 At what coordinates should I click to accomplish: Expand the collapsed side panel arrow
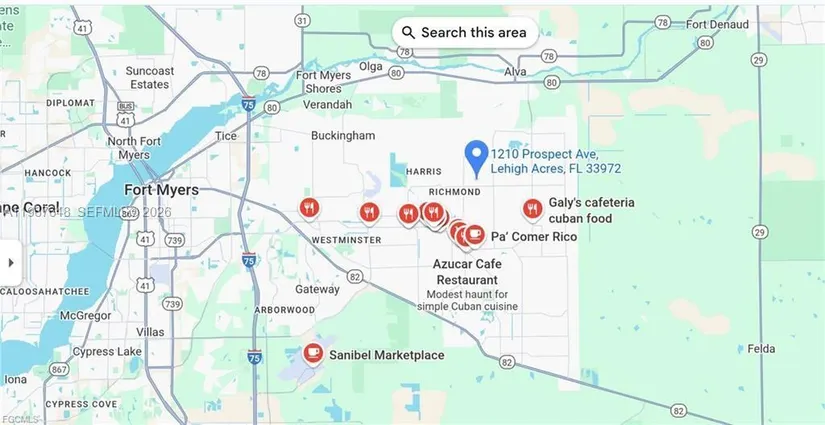11,262
